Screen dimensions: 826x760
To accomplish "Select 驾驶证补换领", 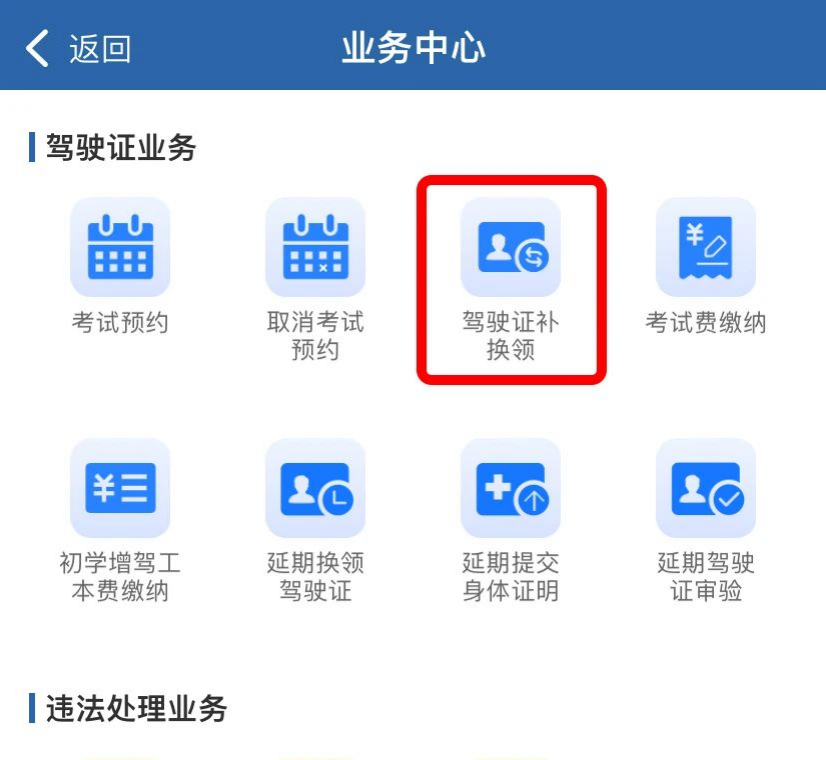I will point(511,248).
